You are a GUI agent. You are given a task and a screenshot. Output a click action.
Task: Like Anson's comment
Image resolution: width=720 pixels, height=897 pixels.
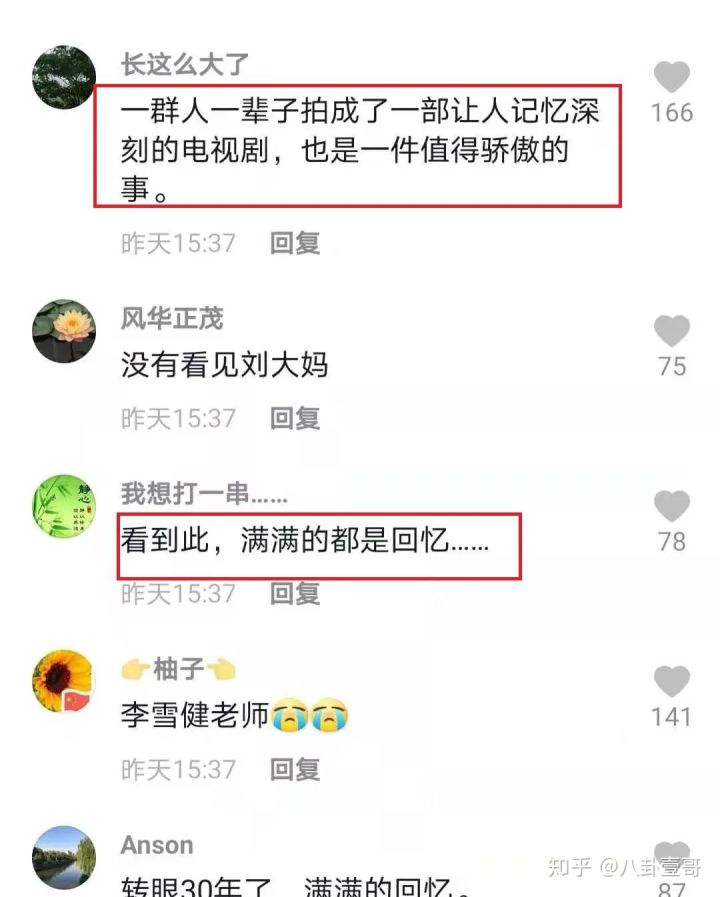(672, 853)
